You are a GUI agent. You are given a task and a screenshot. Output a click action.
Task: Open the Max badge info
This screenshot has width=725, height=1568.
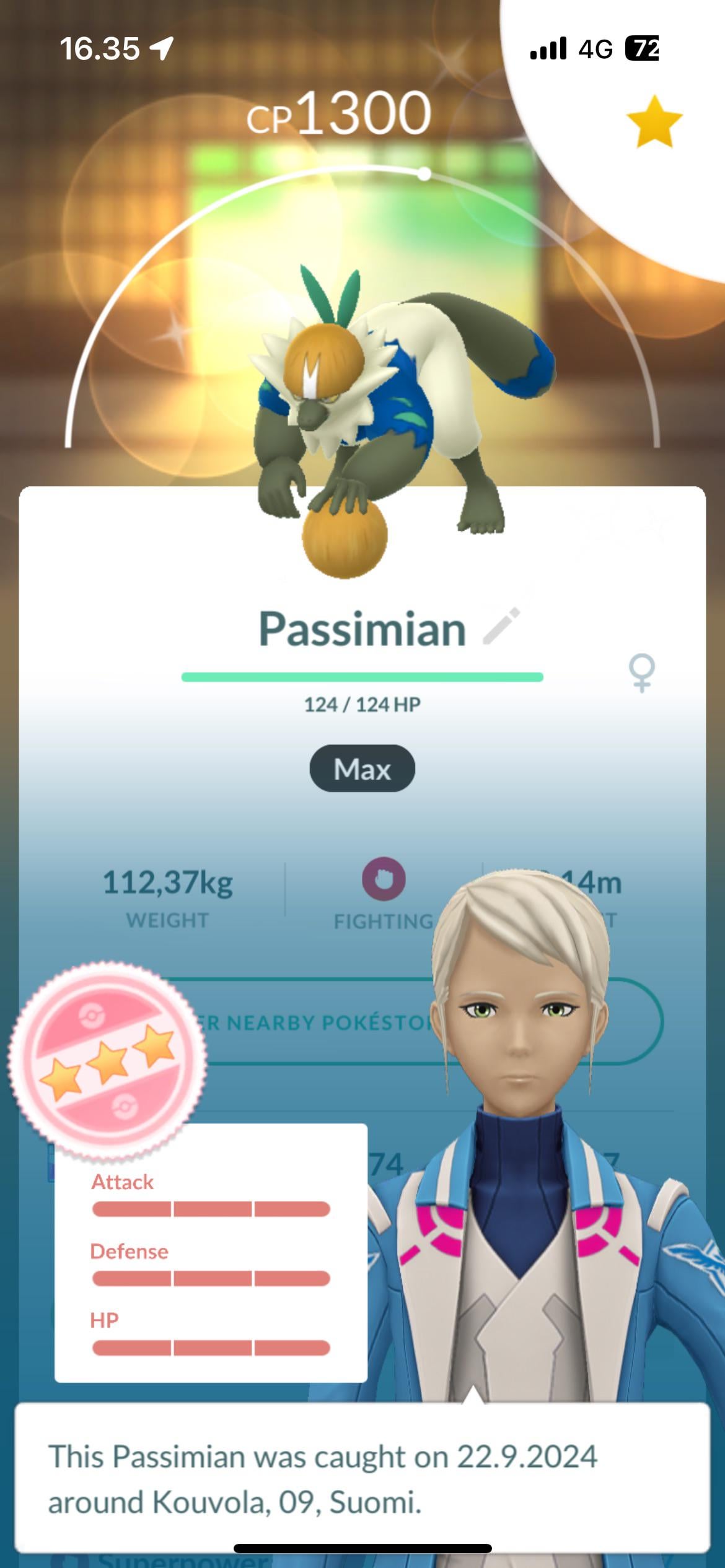362,769
